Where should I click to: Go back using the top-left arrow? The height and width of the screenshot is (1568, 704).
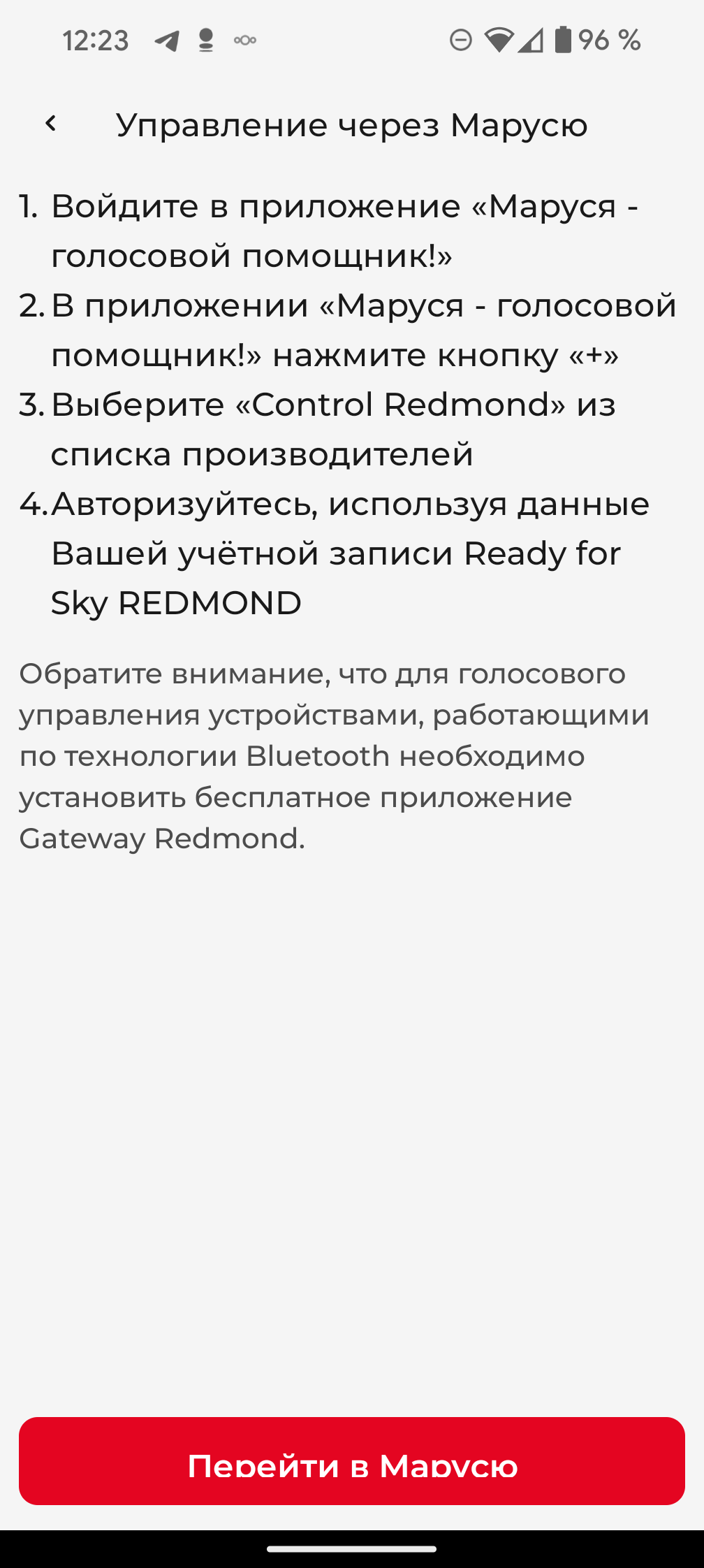50,124
